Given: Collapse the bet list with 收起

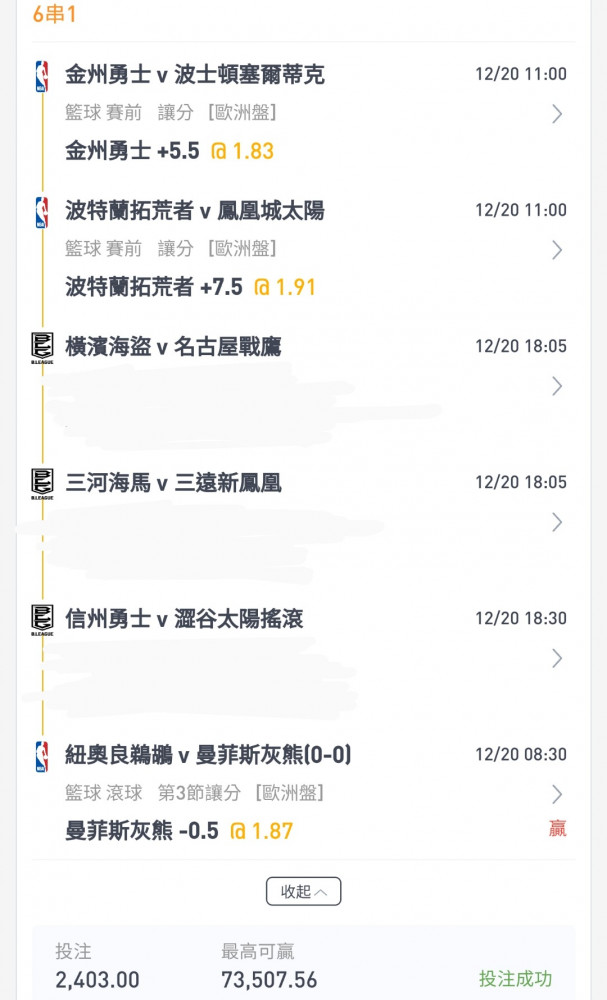Looking at the screenshot, I should tap(304, 891).
